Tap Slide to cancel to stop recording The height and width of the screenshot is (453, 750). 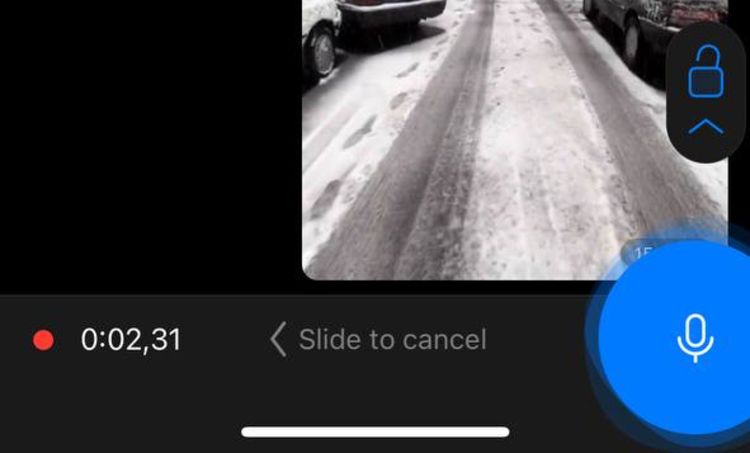(x=379, y=340)
